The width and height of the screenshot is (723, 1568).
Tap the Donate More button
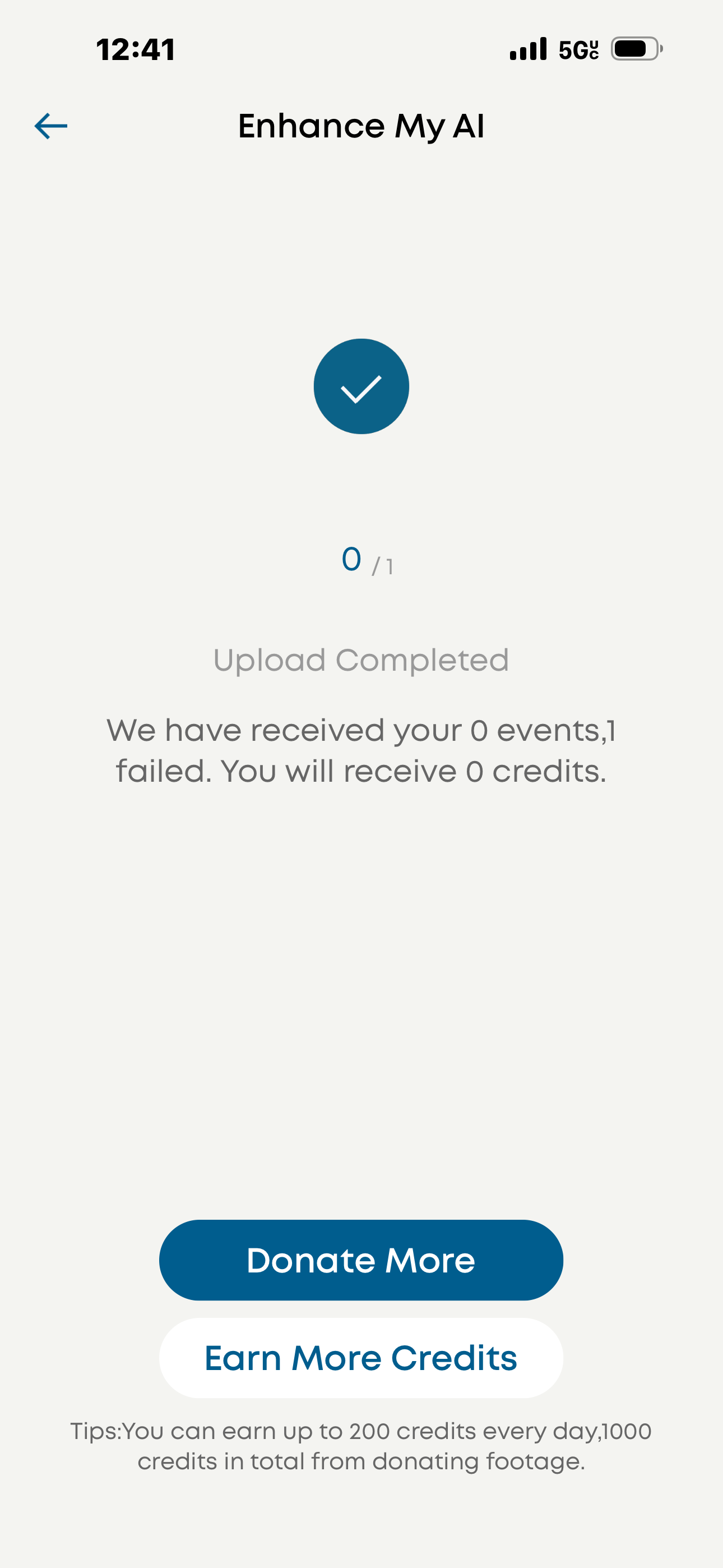pyautogui.click(x=361, y=1260)
